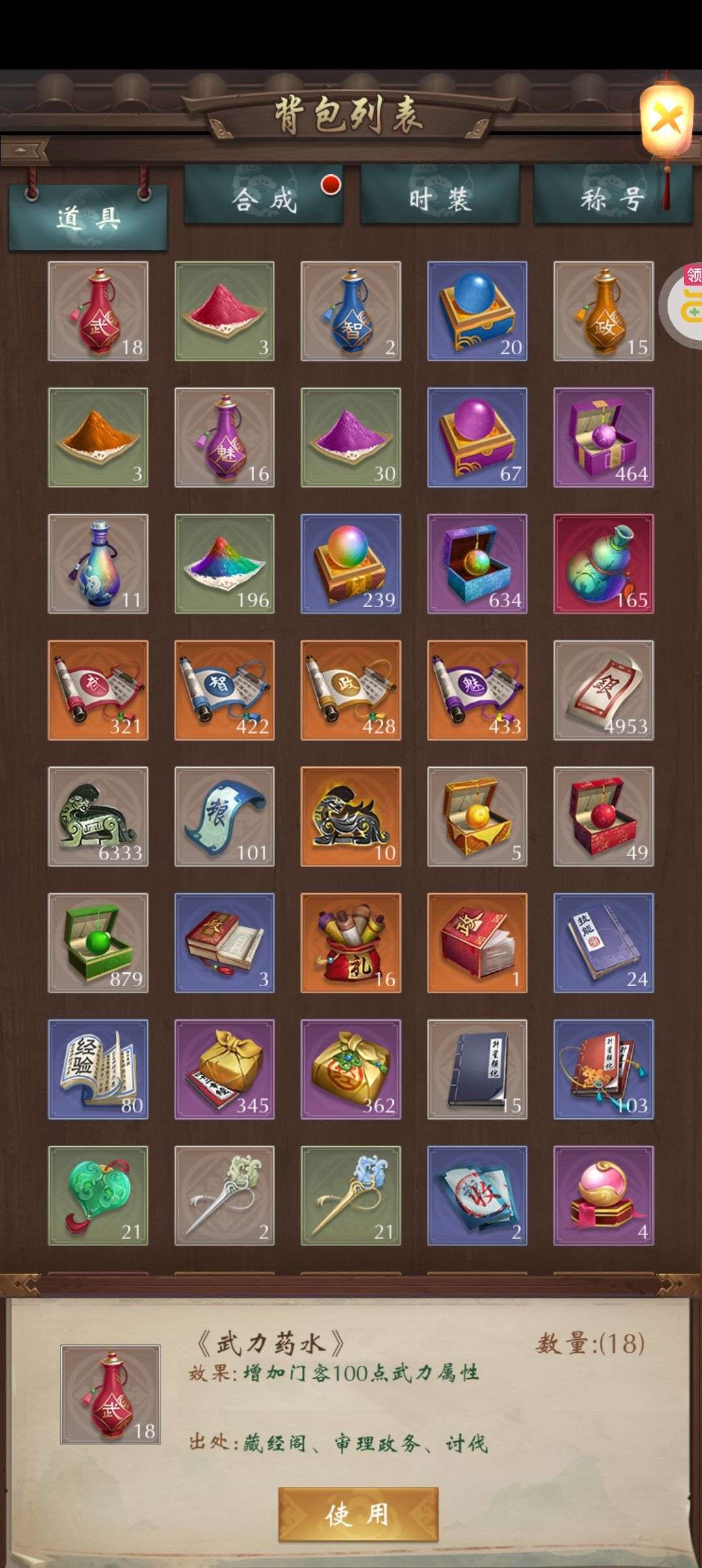
Task: Select the green orb box with count 879
Action: [98, 943]
